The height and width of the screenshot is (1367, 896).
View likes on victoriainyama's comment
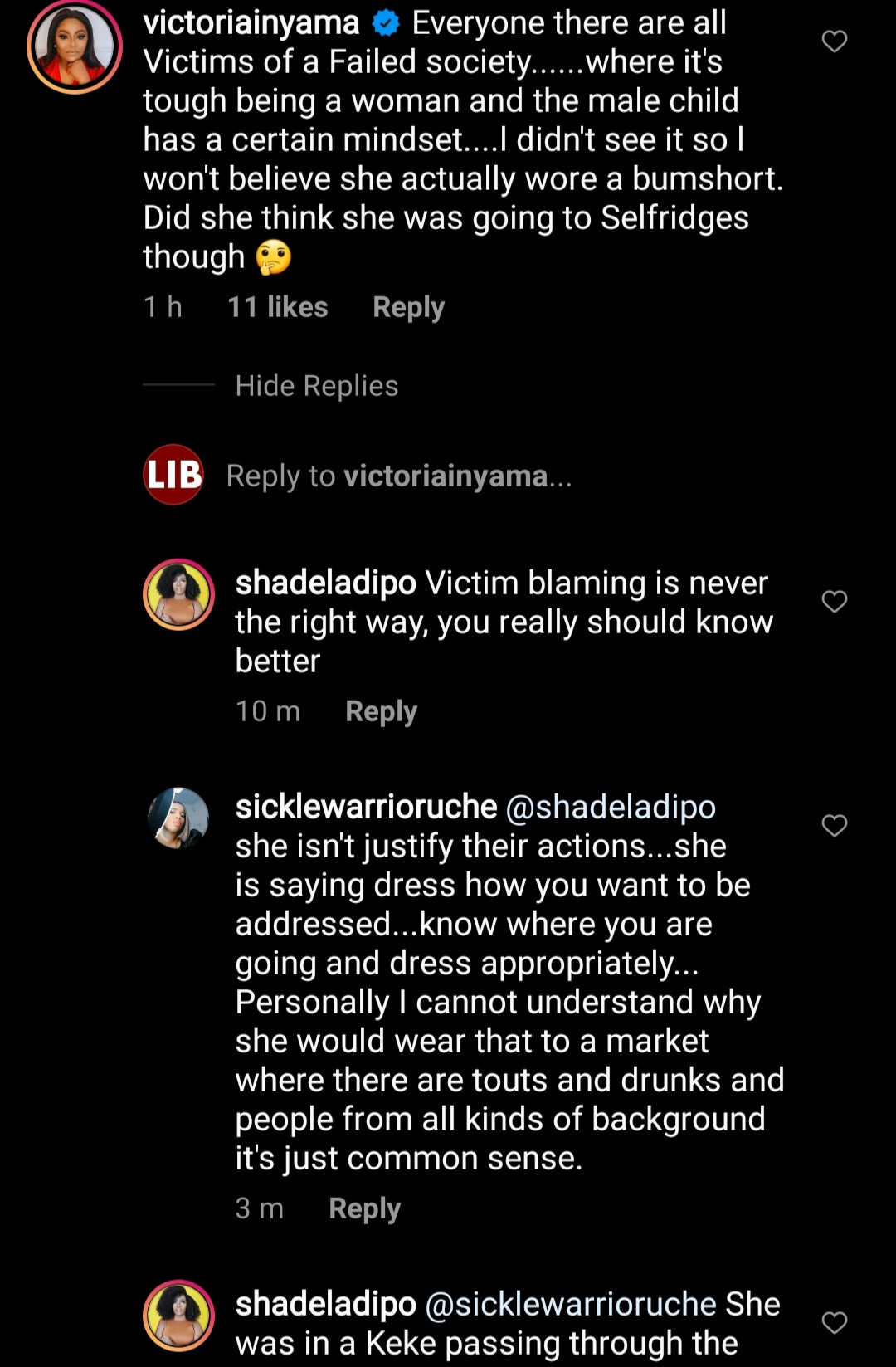tap(277, 307)
